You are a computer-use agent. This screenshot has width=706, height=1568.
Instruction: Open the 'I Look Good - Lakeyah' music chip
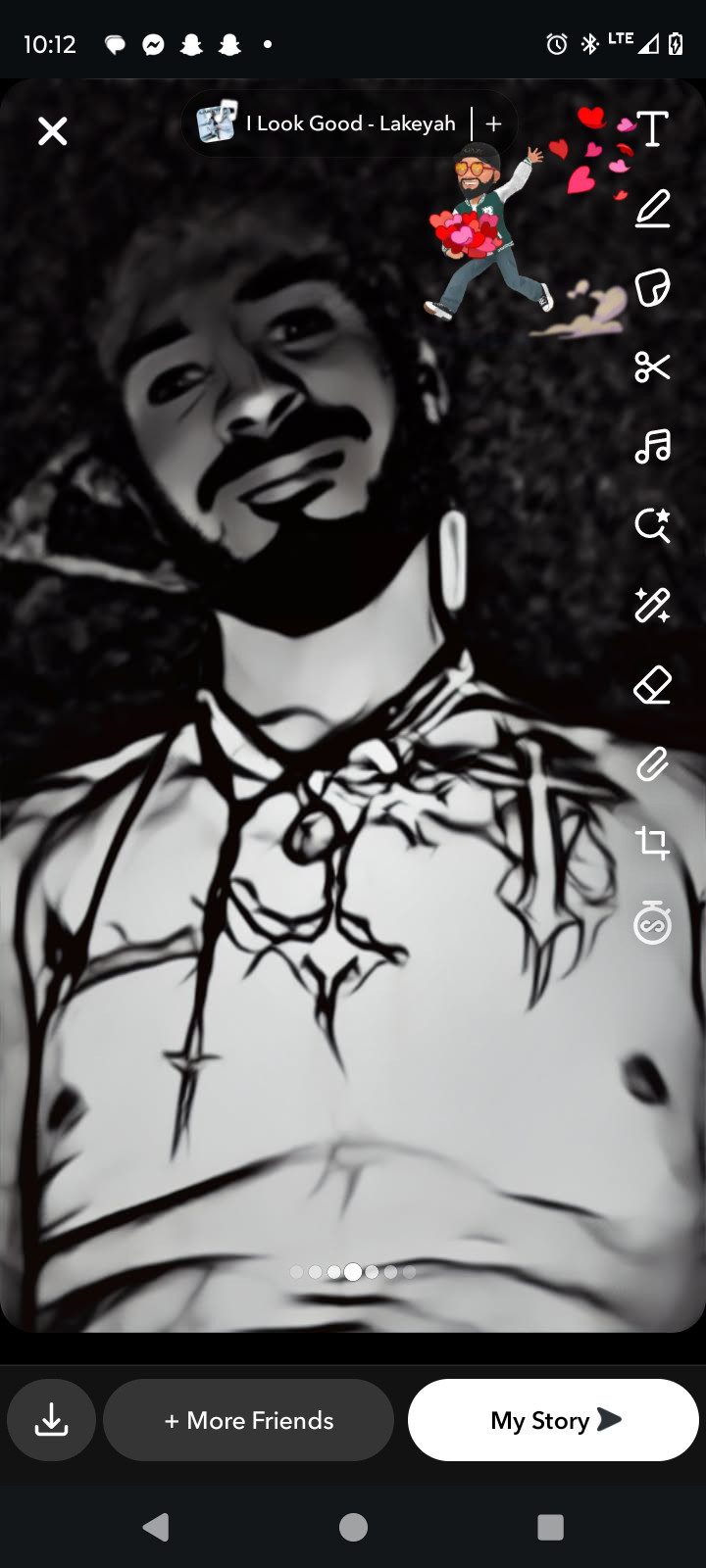[333, 124]
